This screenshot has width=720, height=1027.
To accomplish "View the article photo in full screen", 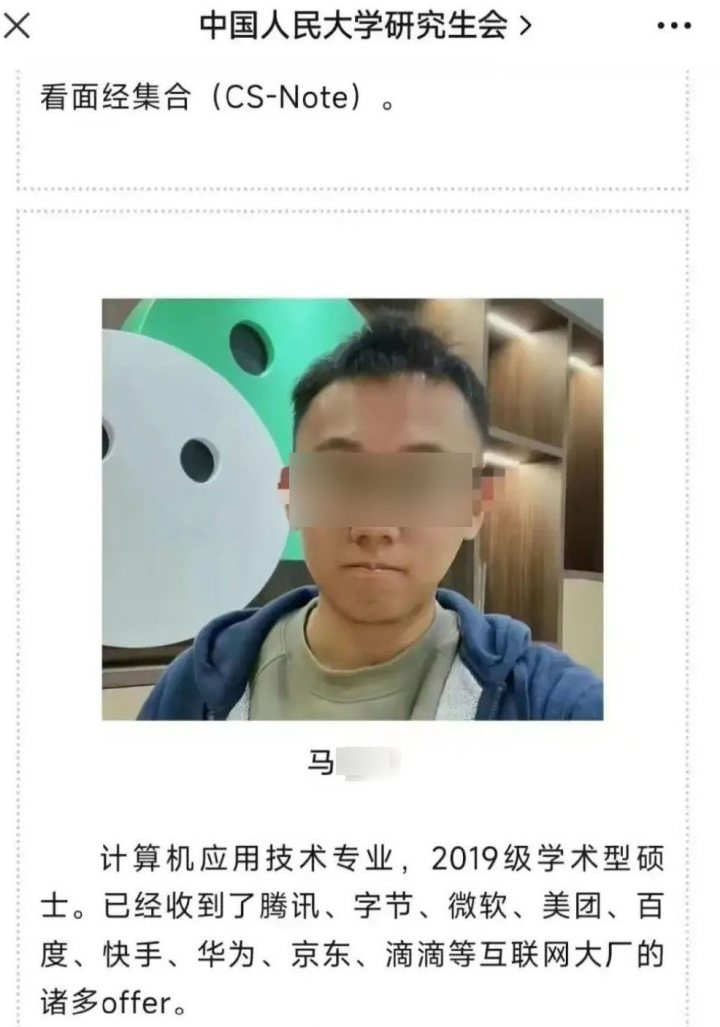I will [352, 509].
